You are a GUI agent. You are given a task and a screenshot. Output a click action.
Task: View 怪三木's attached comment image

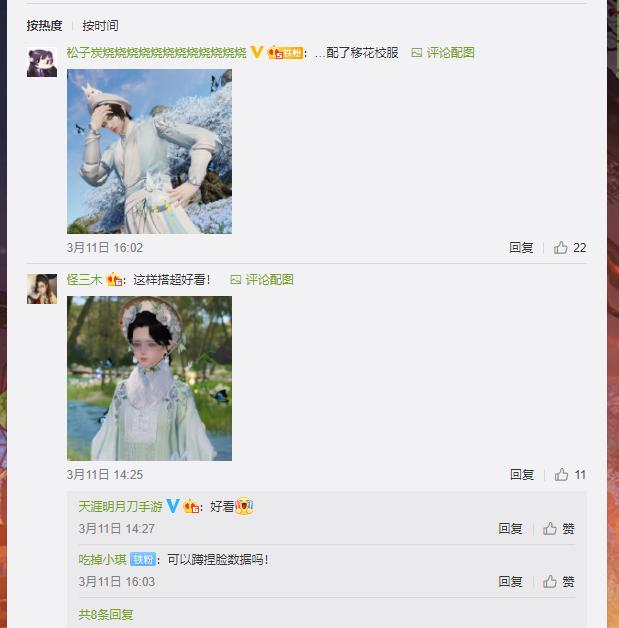(x=149, y=378)
